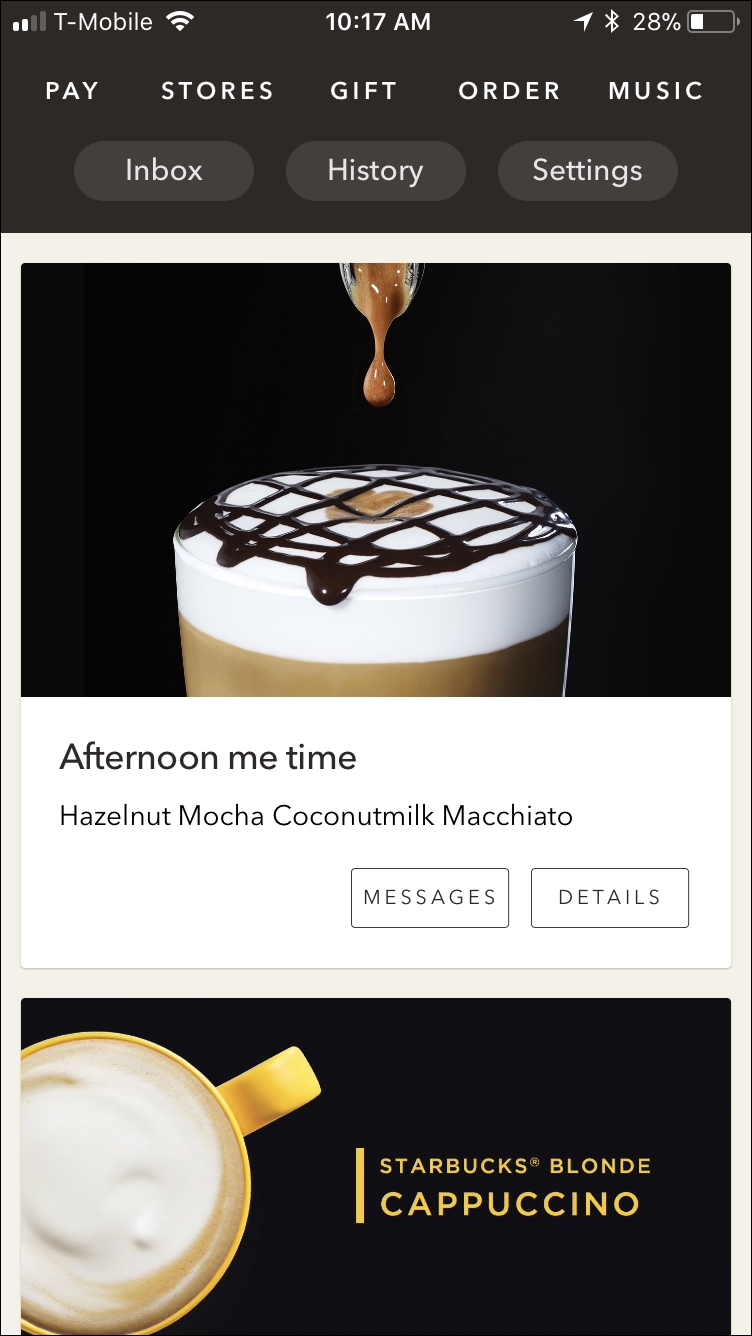Open the Inbox

(164, 170)
